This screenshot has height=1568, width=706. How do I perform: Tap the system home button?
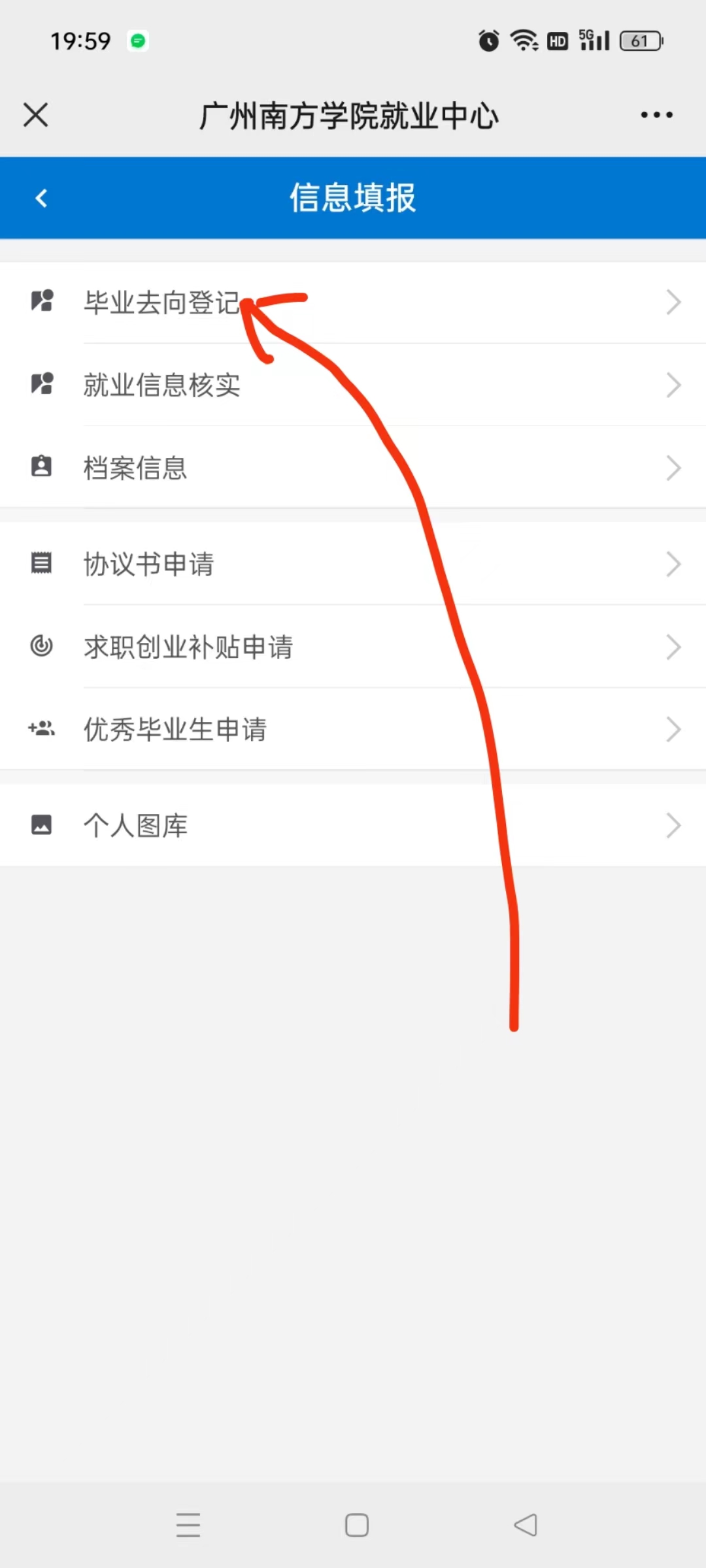click(357, 1525)
